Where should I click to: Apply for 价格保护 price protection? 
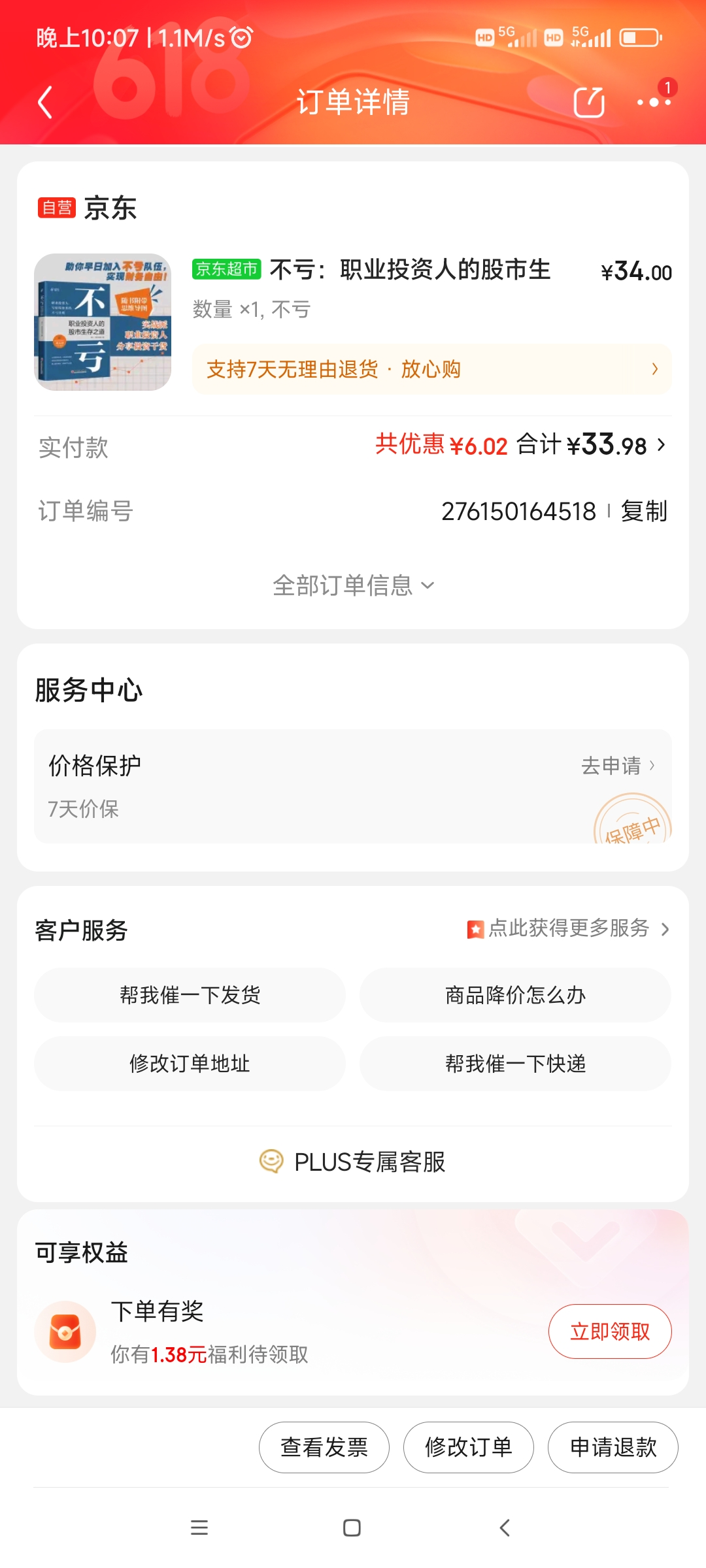click(617, 766)
